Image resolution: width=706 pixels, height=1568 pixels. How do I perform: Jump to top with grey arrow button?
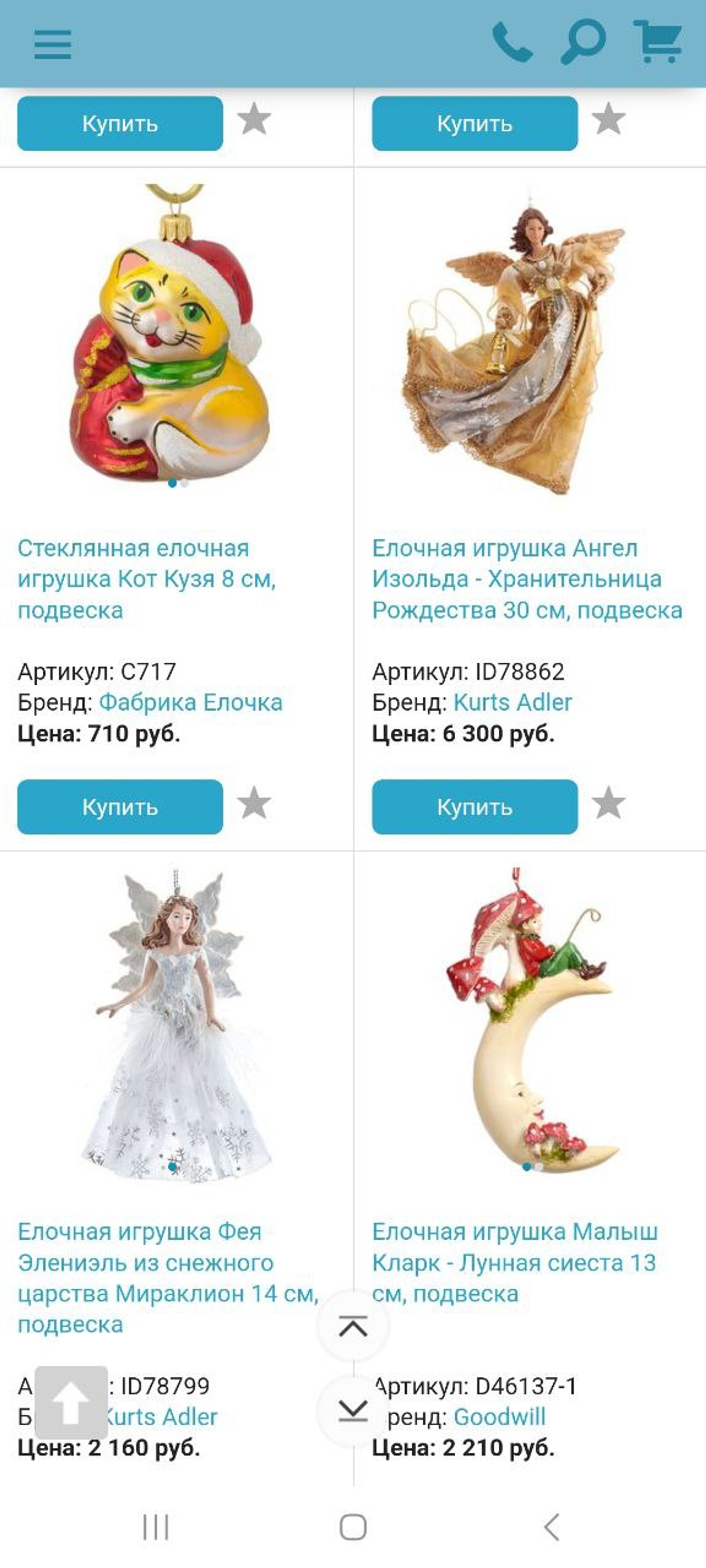pos(71,1402)
